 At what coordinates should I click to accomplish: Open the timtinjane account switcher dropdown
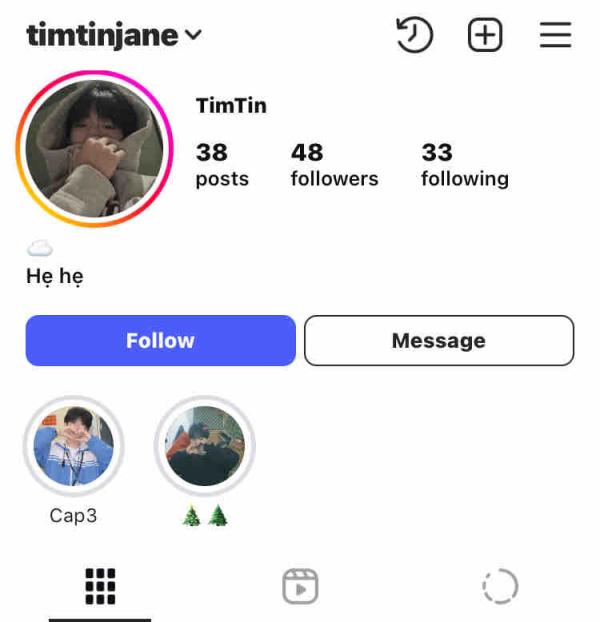tap(114, 36)
